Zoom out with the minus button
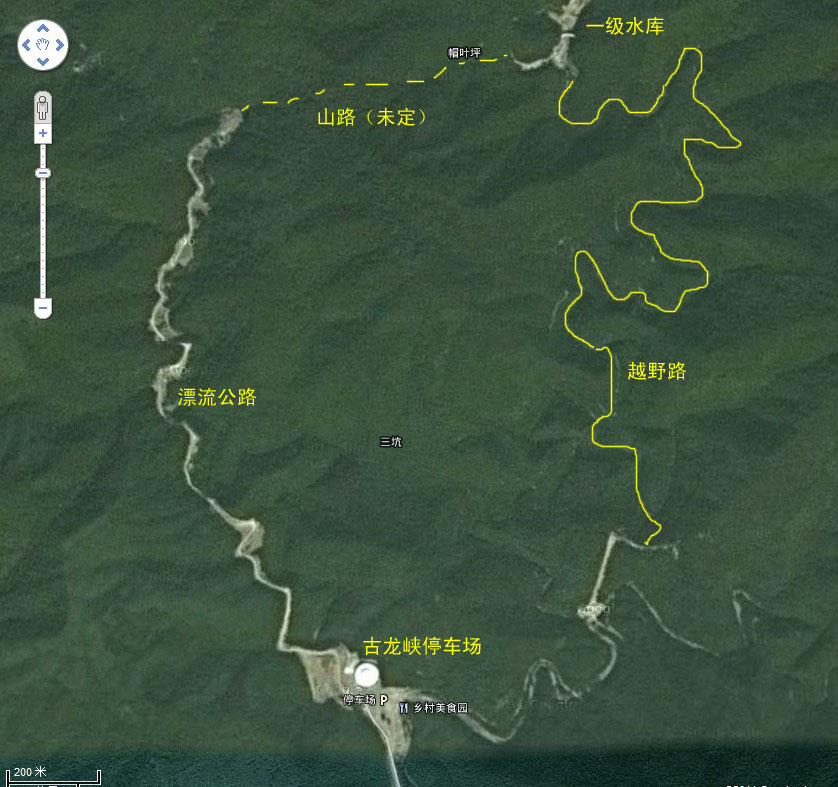The image size is (838, 787). [43, 309]
